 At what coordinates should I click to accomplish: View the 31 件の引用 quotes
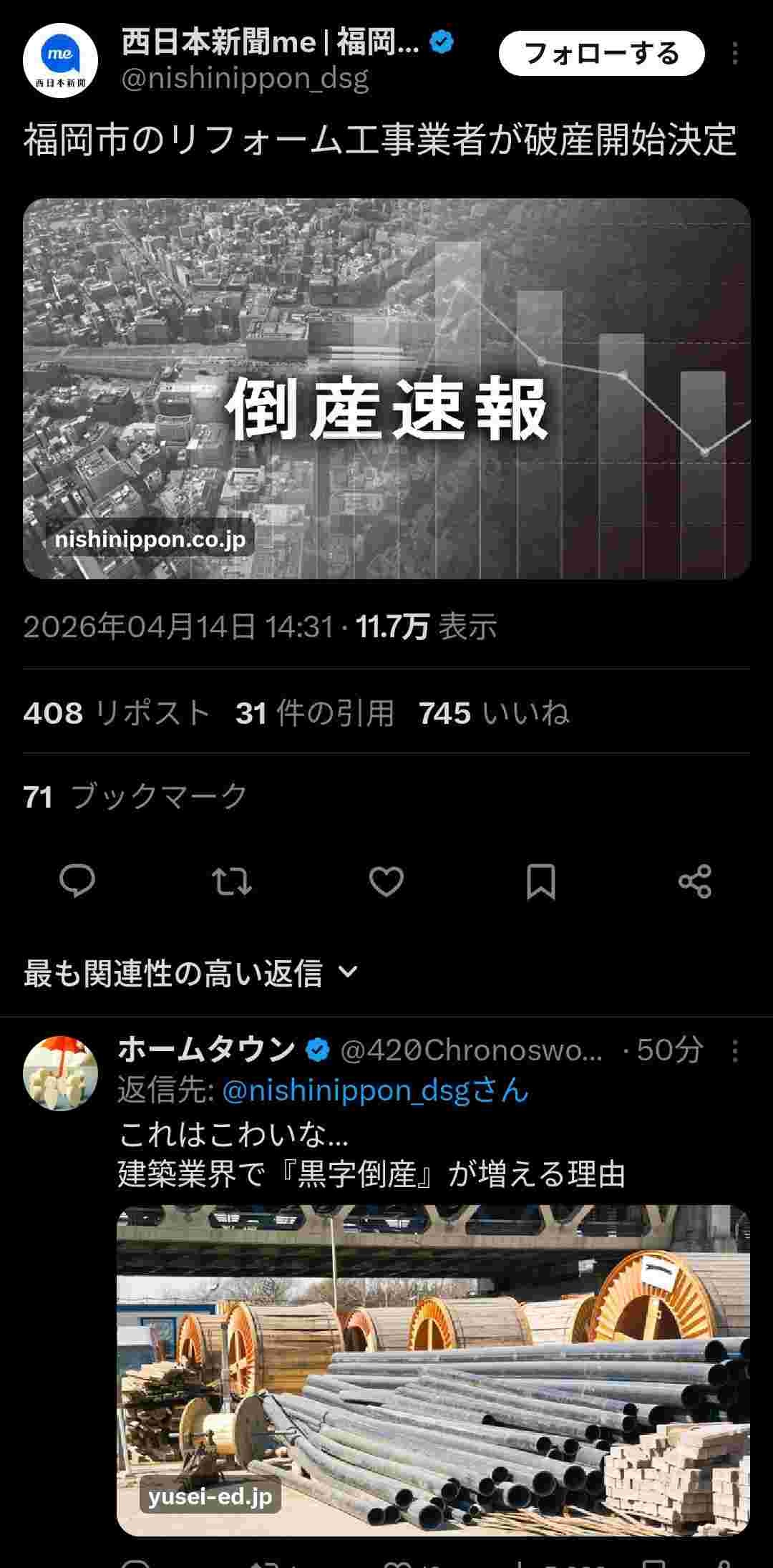315,713
